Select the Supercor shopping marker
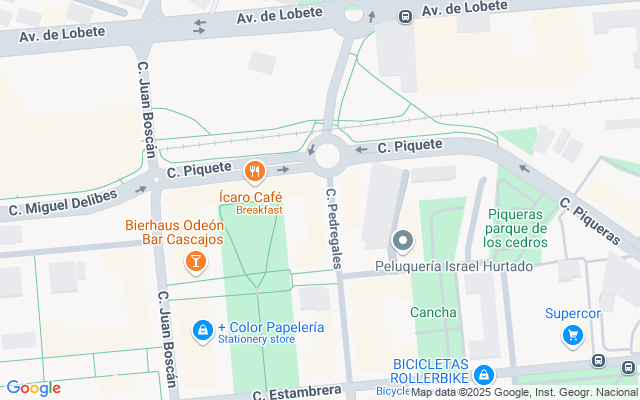Screen dimensions: 640x400 tap(572, 335)
